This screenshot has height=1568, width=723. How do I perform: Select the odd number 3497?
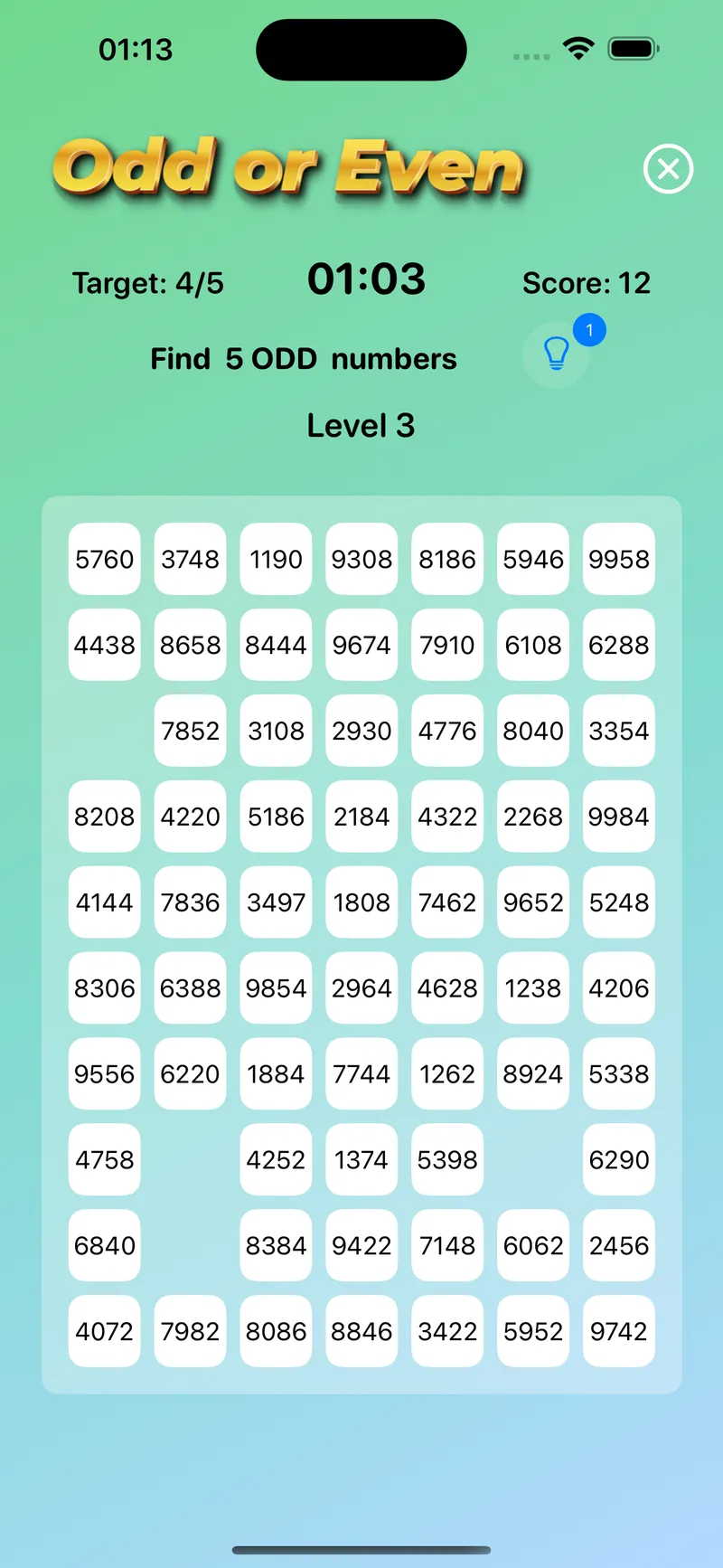pyautogui.click(x=276, y=902)
